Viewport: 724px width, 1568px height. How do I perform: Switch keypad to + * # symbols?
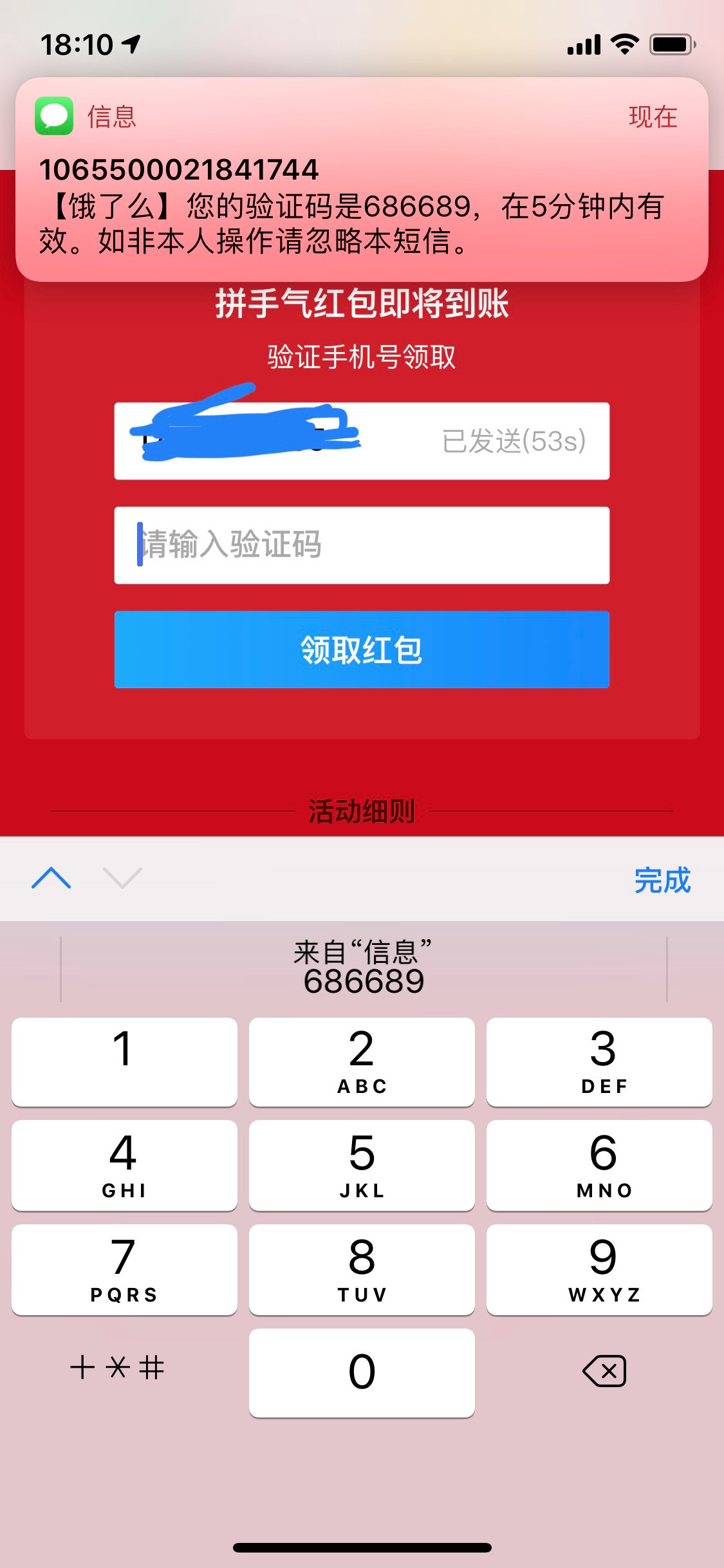point(118,1367)
